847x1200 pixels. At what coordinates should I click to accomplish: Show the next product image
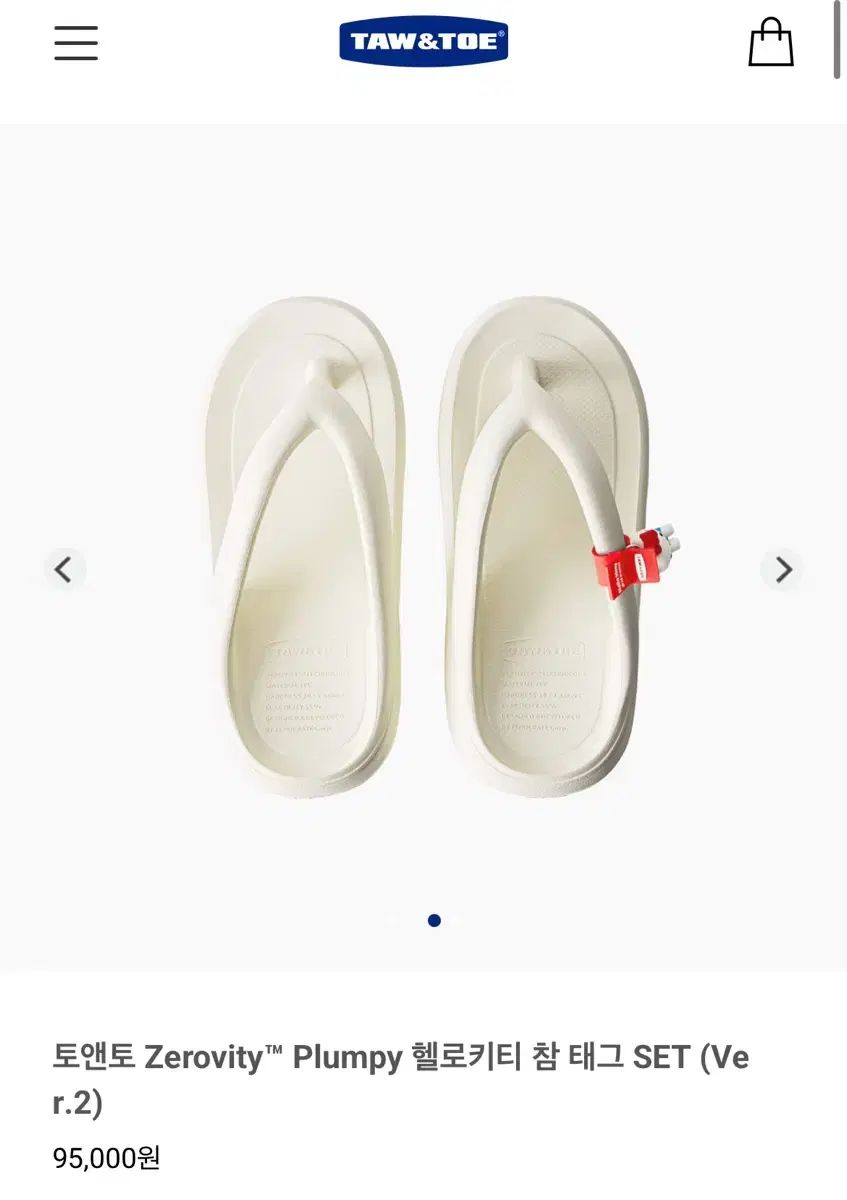[783, 570]
